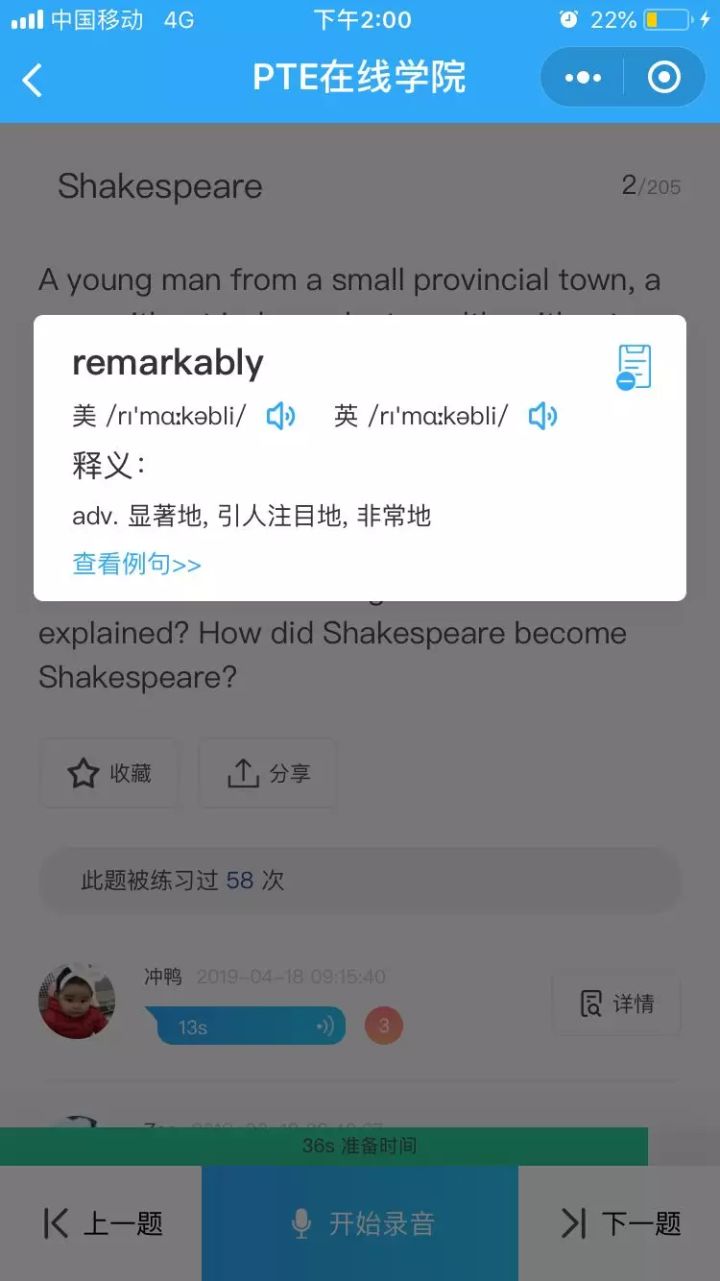Start recording with 开始录音

click(x=360, y=1223)
